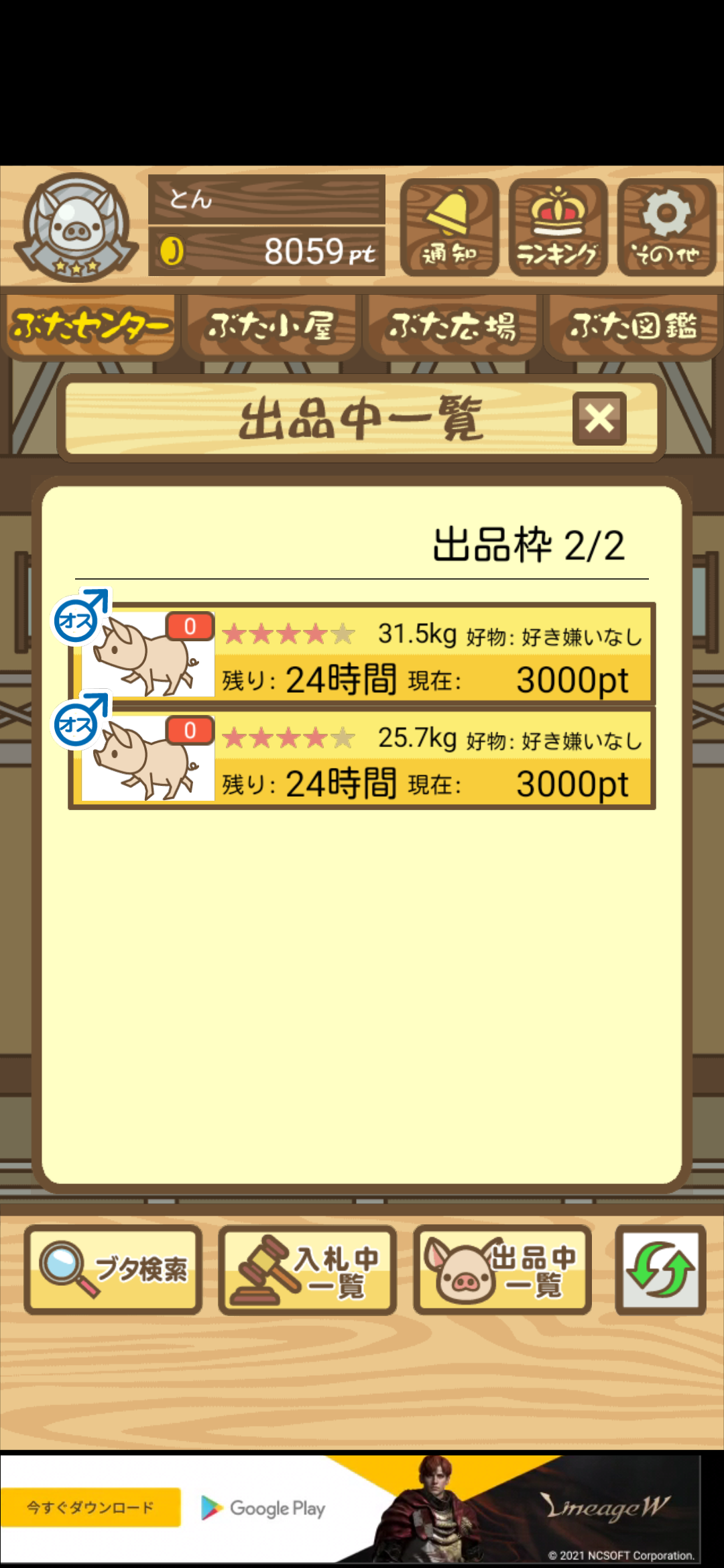This screenshot has width=724, height=1568.
Task: Open the 出品中一覧 listings button
Action: 502,1270
